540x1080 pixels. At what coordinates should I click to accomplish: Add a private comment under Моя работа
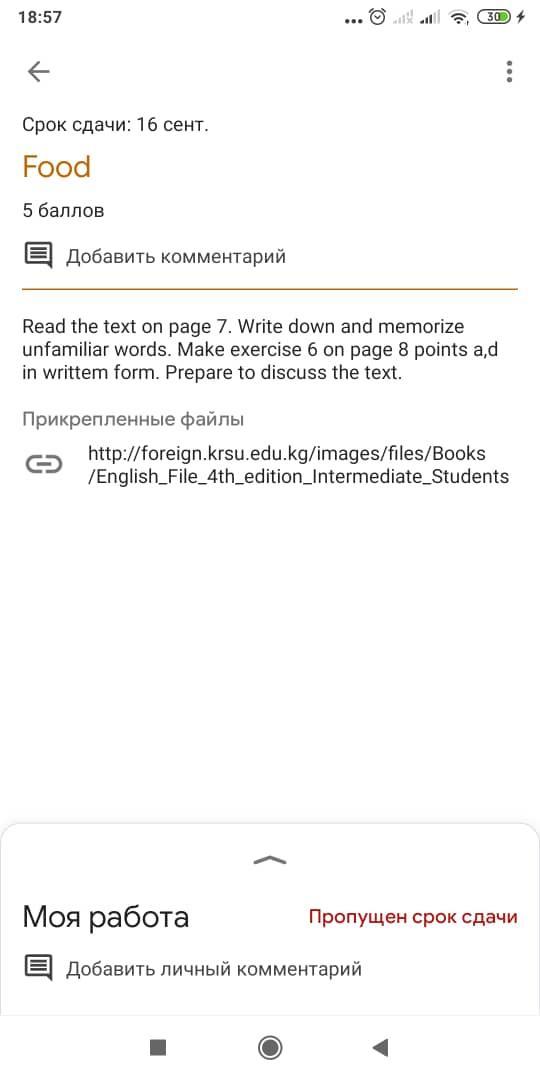click(193, 968)
